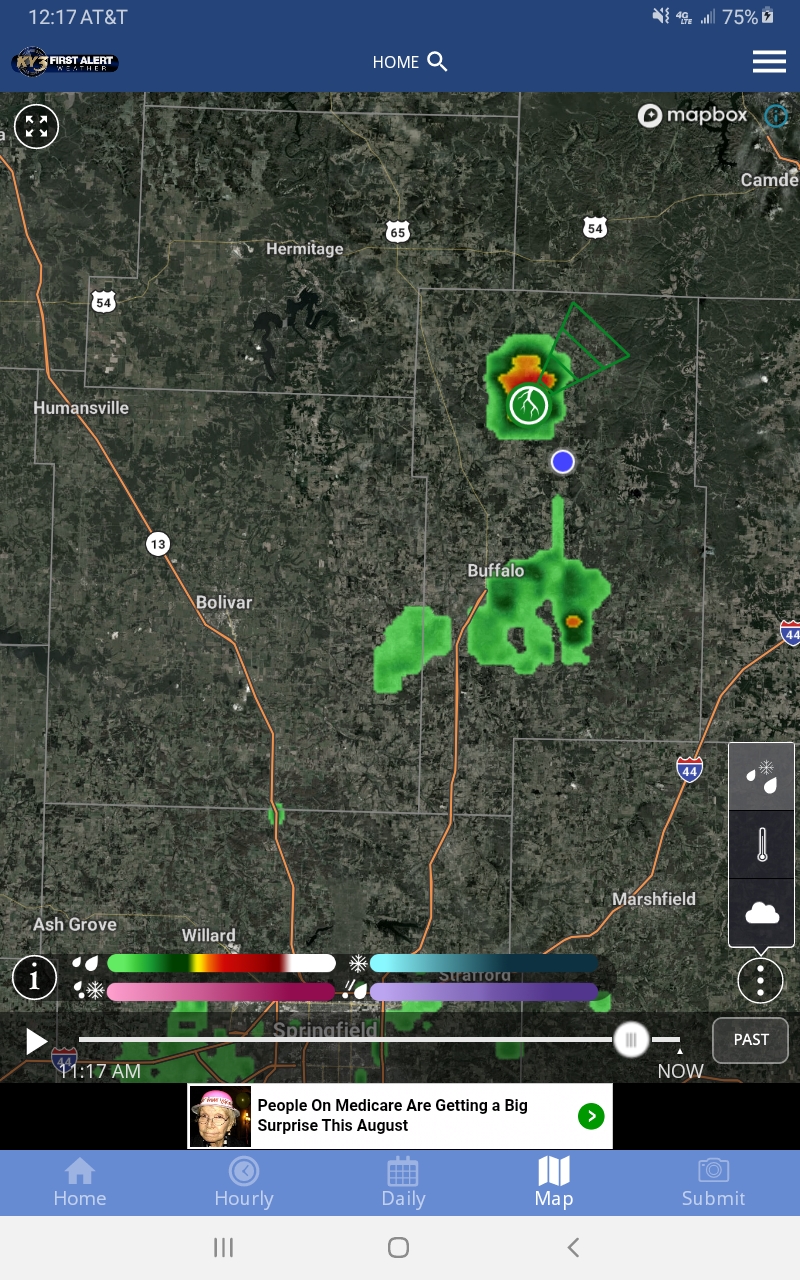
Task: Open the map layers options menu
Action: (x=761, y=981)
